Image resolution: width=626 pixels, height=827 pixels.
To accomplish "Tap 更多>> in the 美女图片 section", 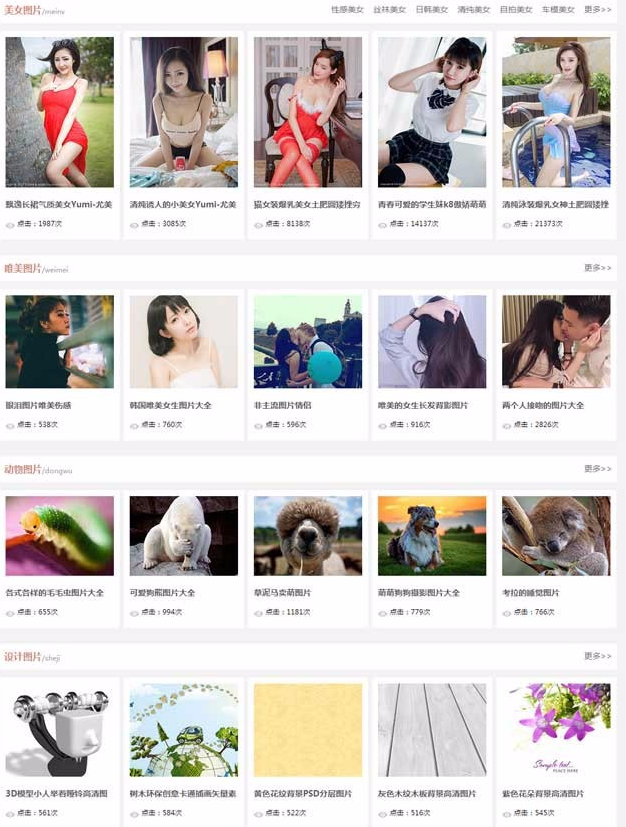I will tap(597, 10).
